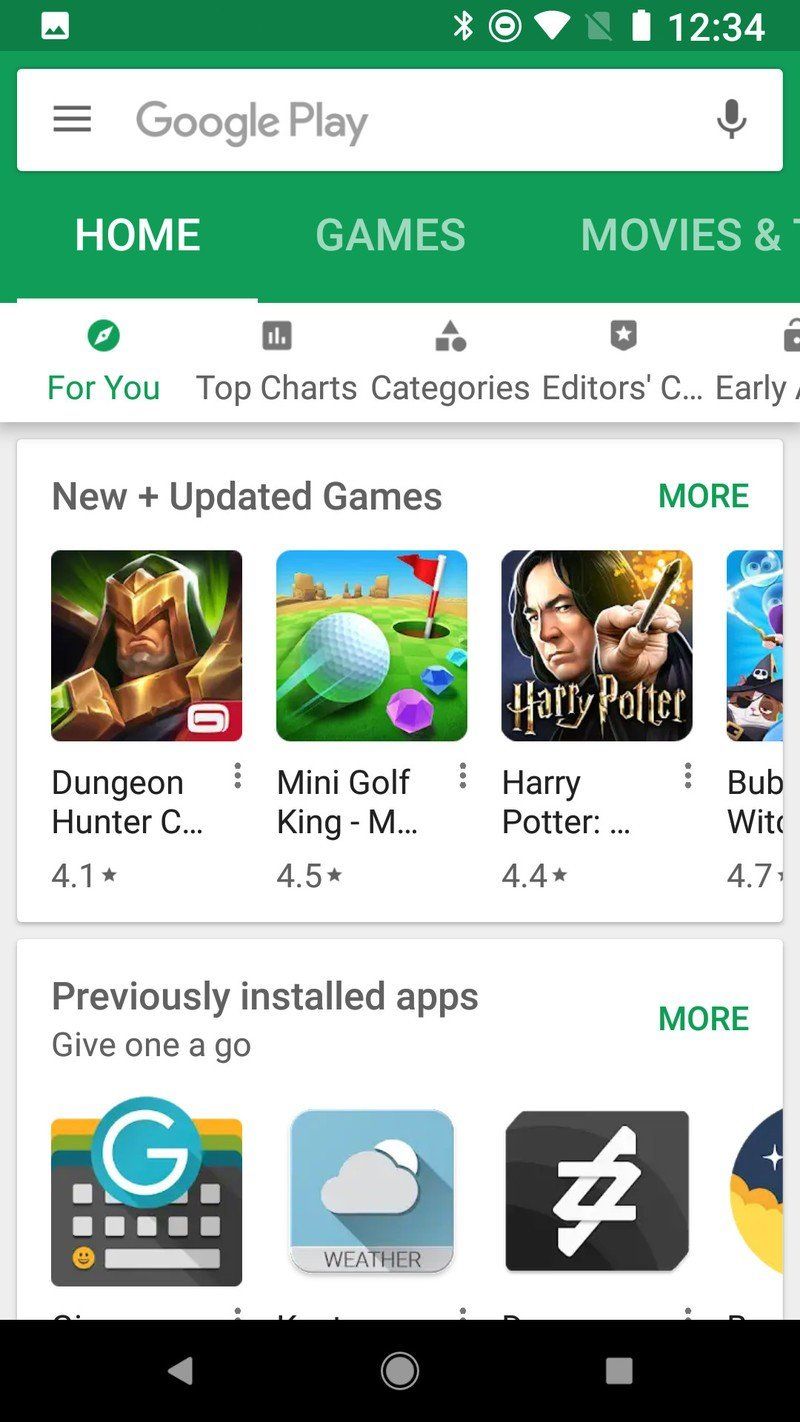Open Categories using its shapes icon
The height and width of the screenshot is (1422, 800).
pyautogui.click(x=450, y=336)
